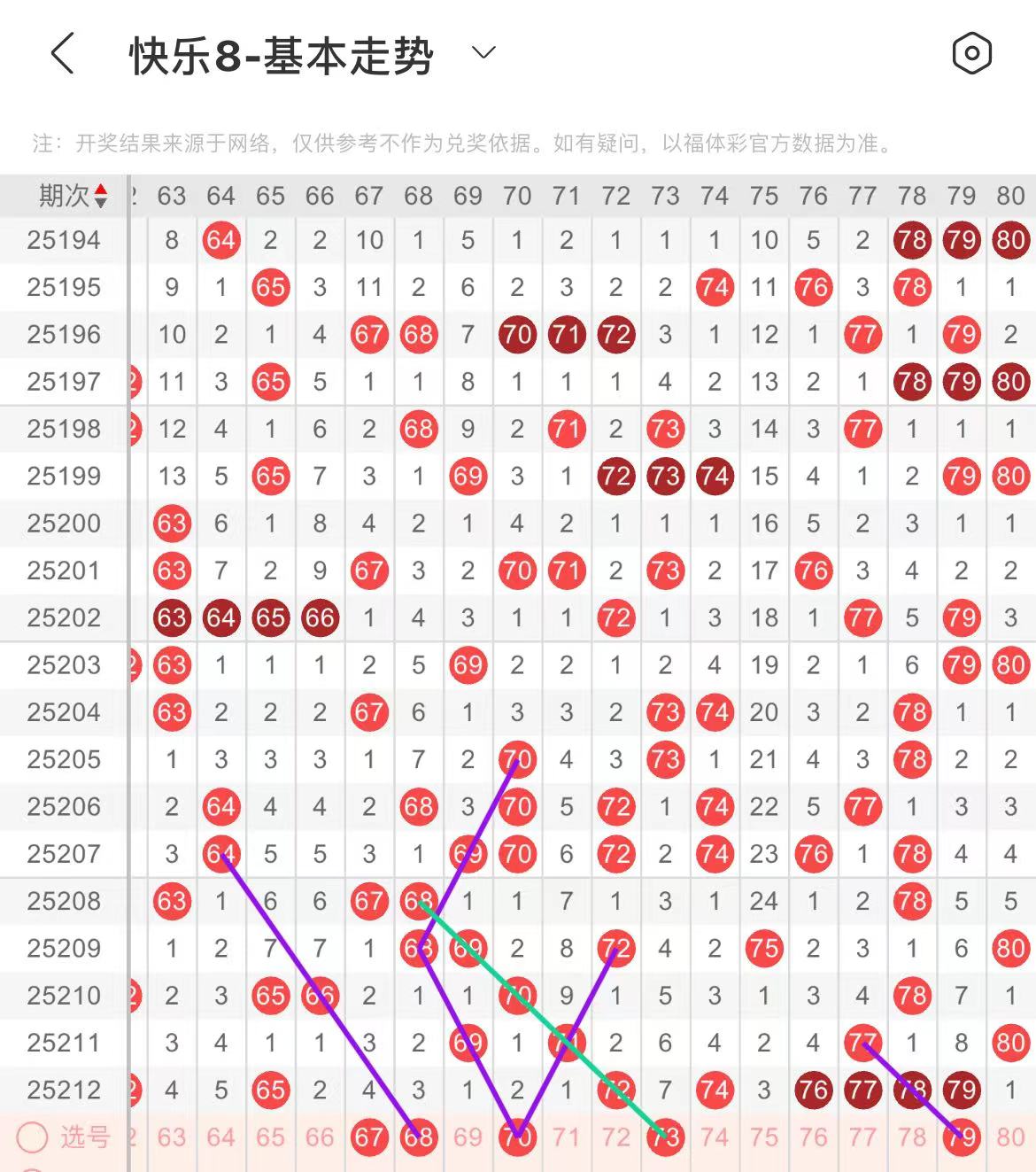Tap the circle beside 选号
The width and height of the screenshot is (1036, 1172).
(33, 1137)
